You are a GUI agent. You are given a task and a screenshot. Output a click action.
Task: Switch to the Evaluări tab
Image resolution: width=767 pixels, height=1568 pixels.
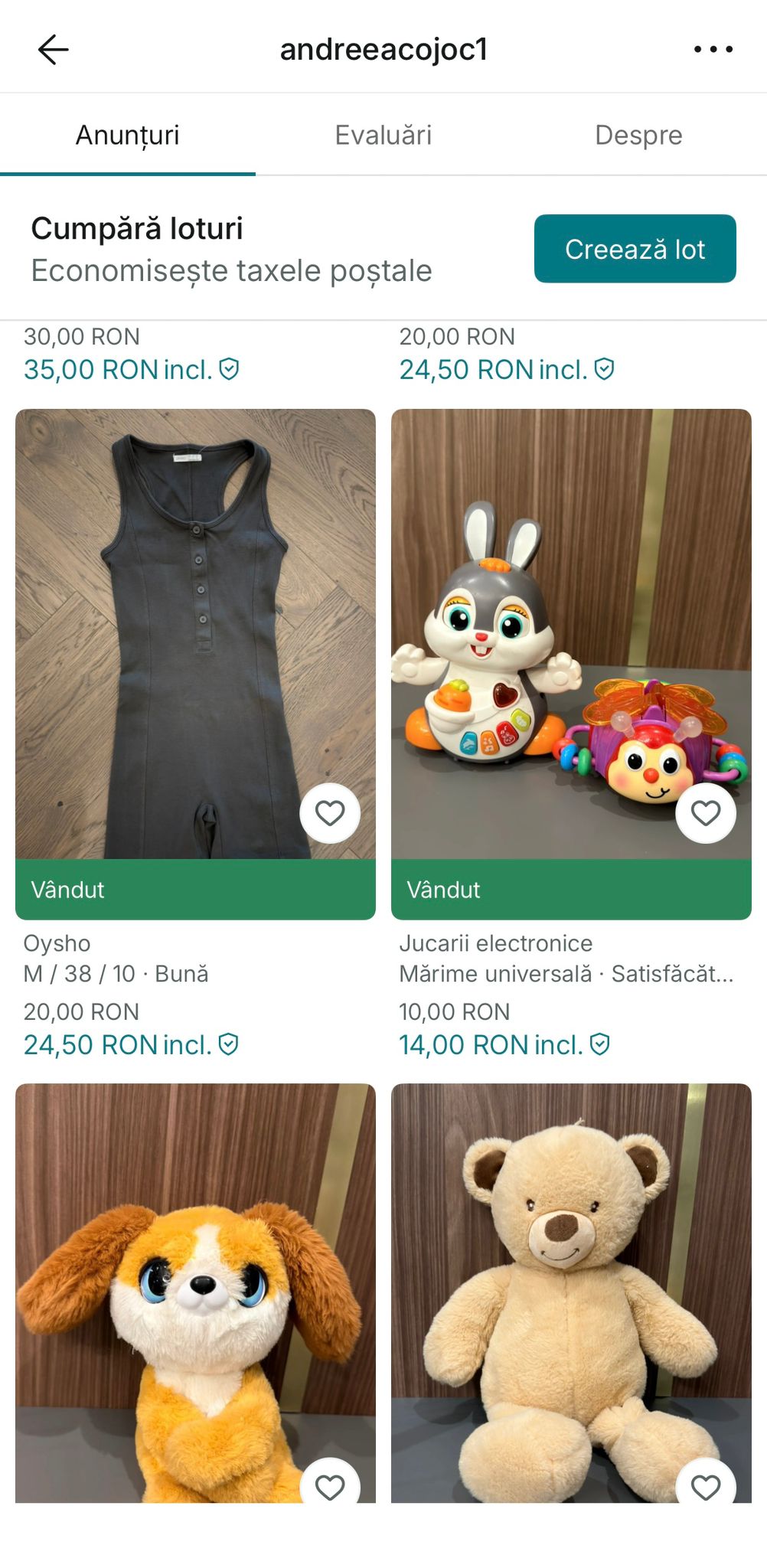(383, 136)
